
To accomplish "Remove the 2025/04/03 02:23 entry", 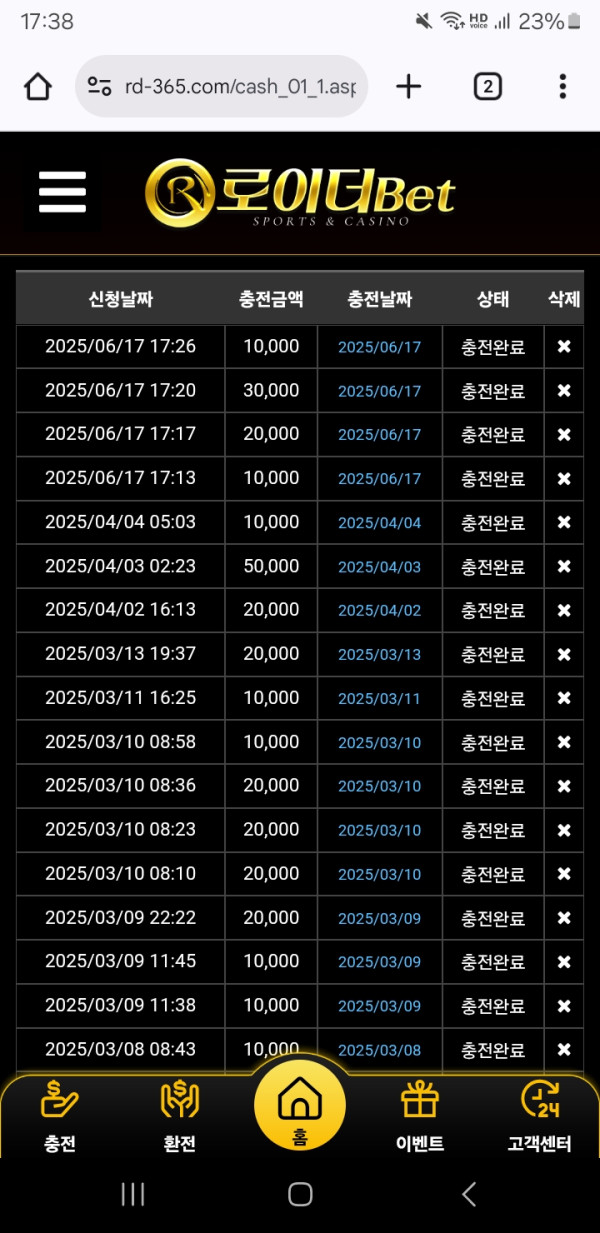I will click(x=564, y=566).
